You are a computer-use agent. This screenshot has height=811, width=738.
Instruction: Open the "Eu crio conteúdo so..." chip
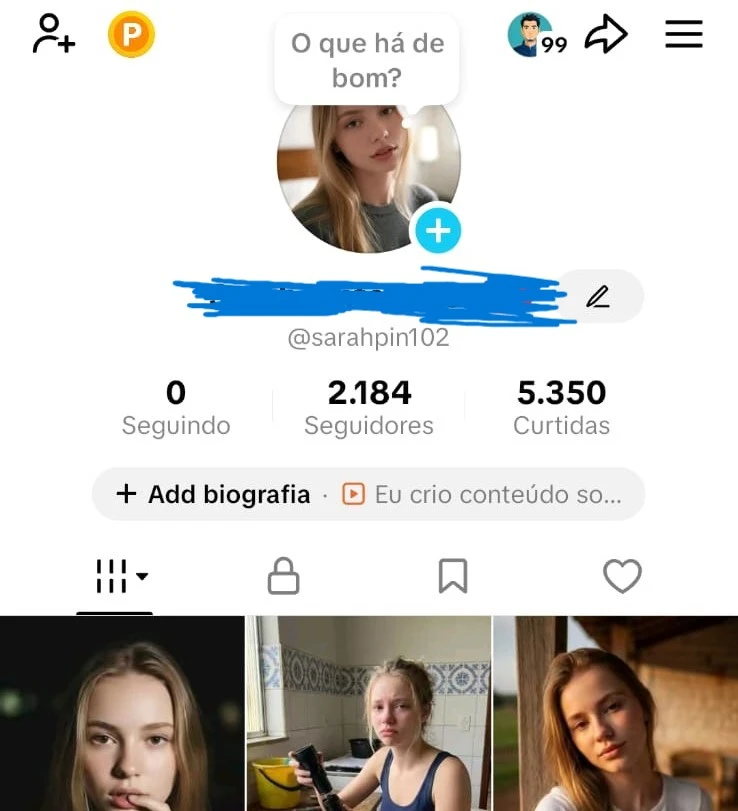484,494
